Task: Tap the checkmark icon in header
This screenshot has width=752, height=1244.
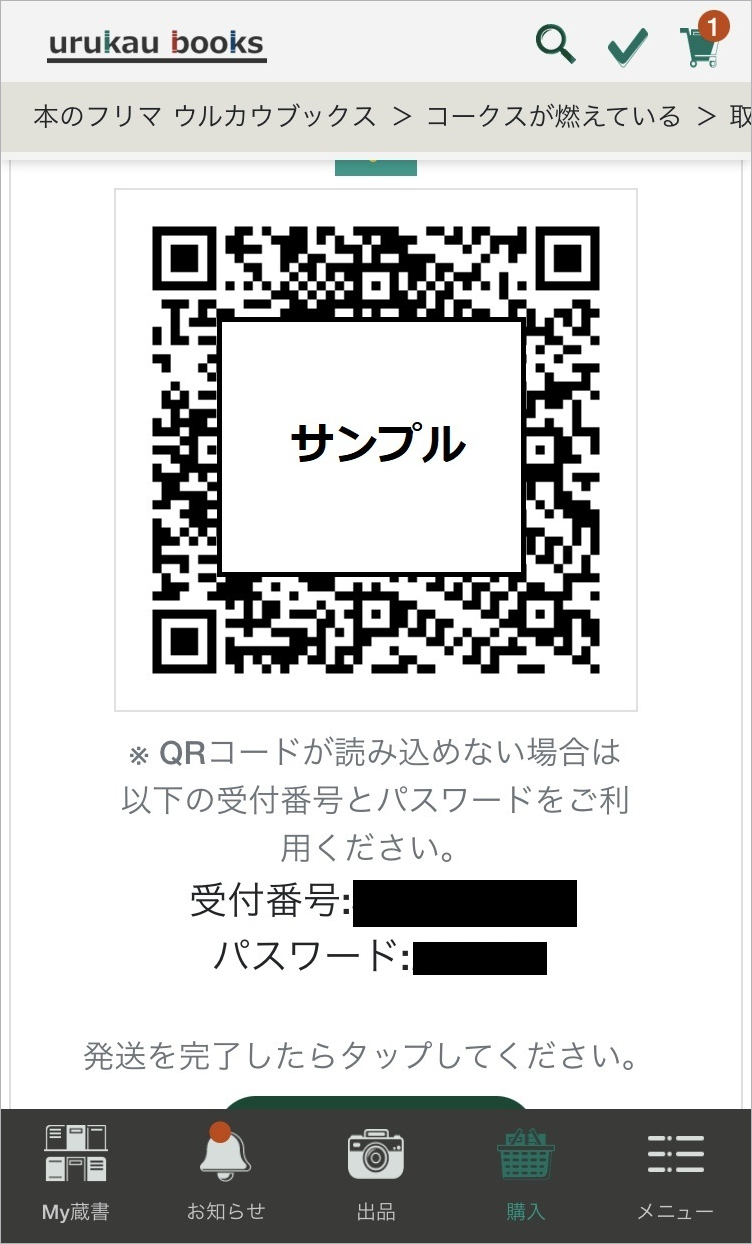Action: pyautogui.click(x=627, y=46)
